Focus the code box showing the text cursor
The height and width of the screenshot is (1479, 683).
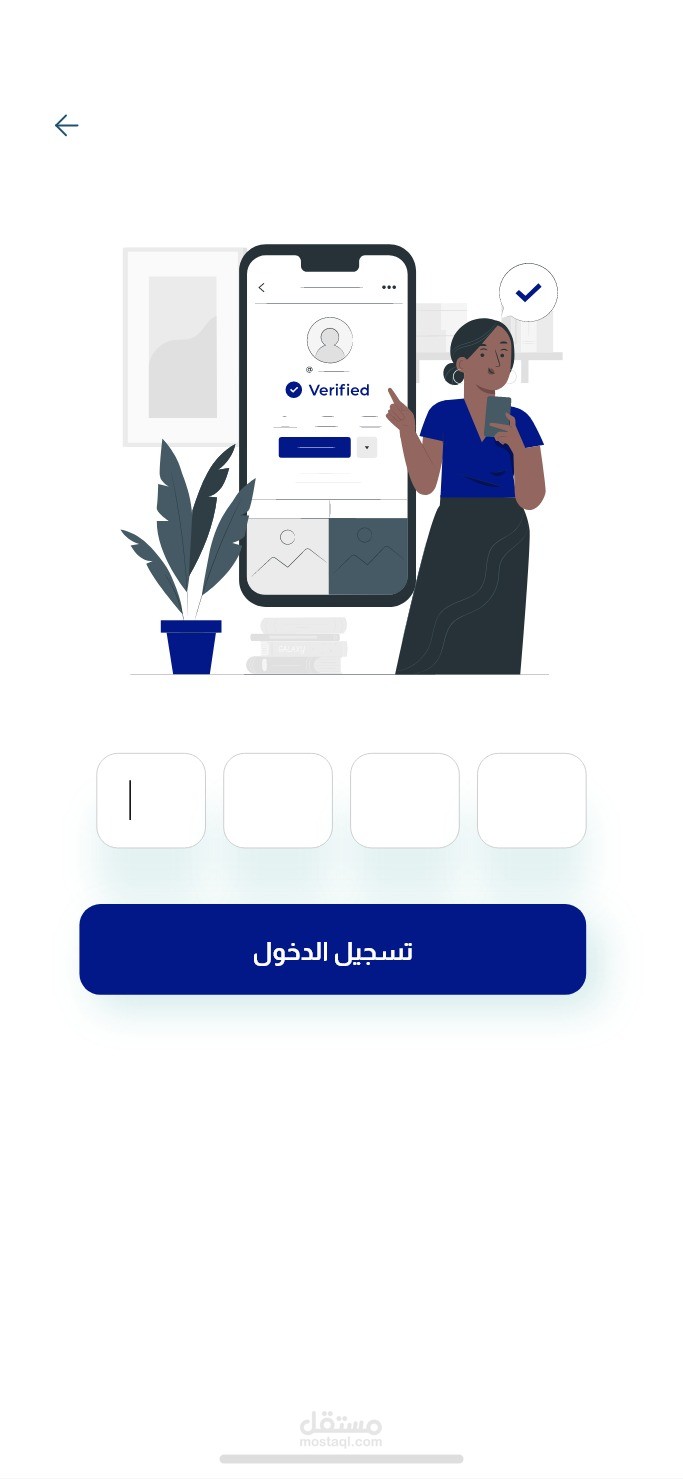tap(151, 801)
